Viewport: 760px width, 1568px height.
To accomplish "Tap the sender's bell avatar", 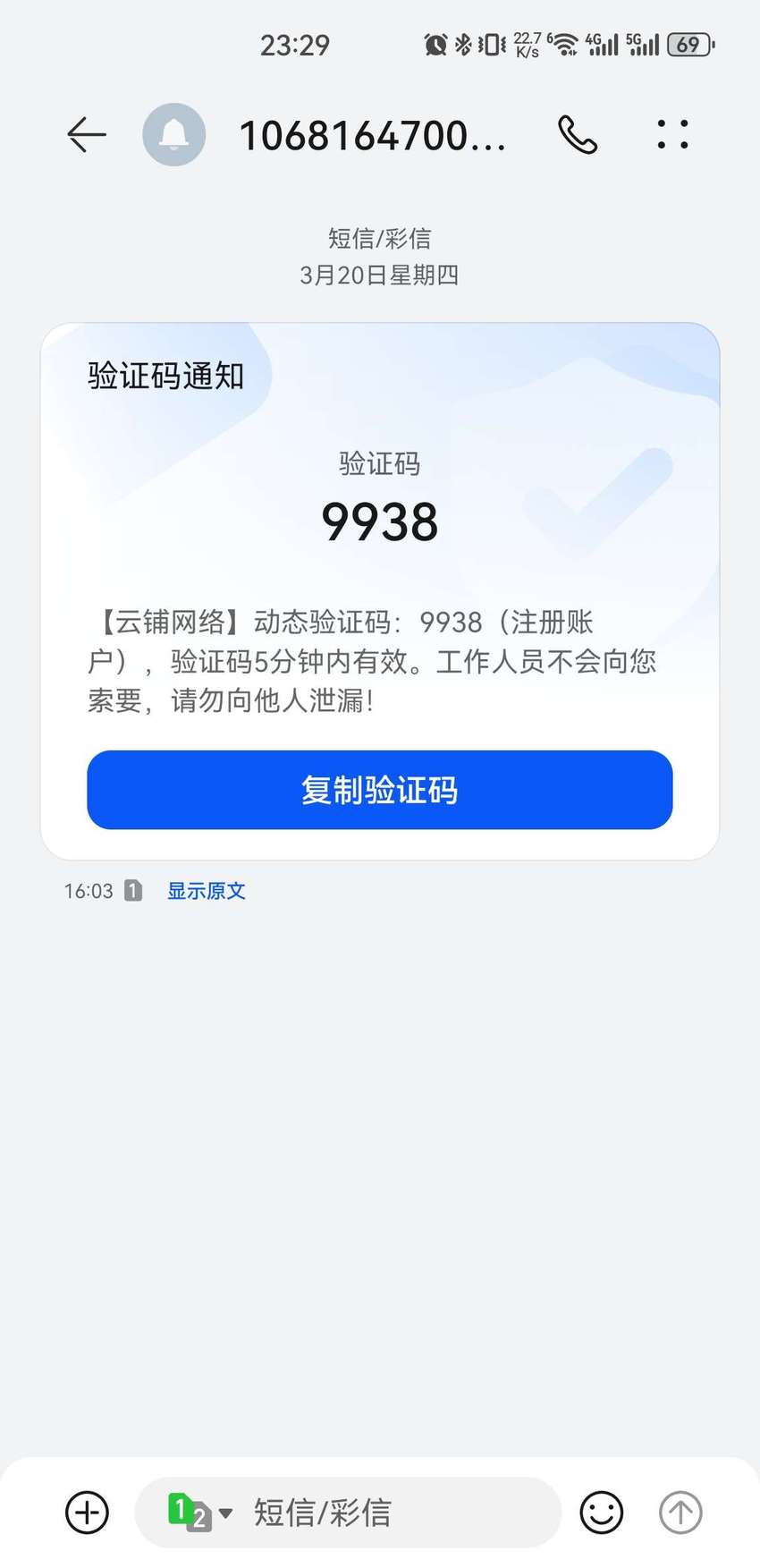I will pyautogui.click(x=174, y=135).
